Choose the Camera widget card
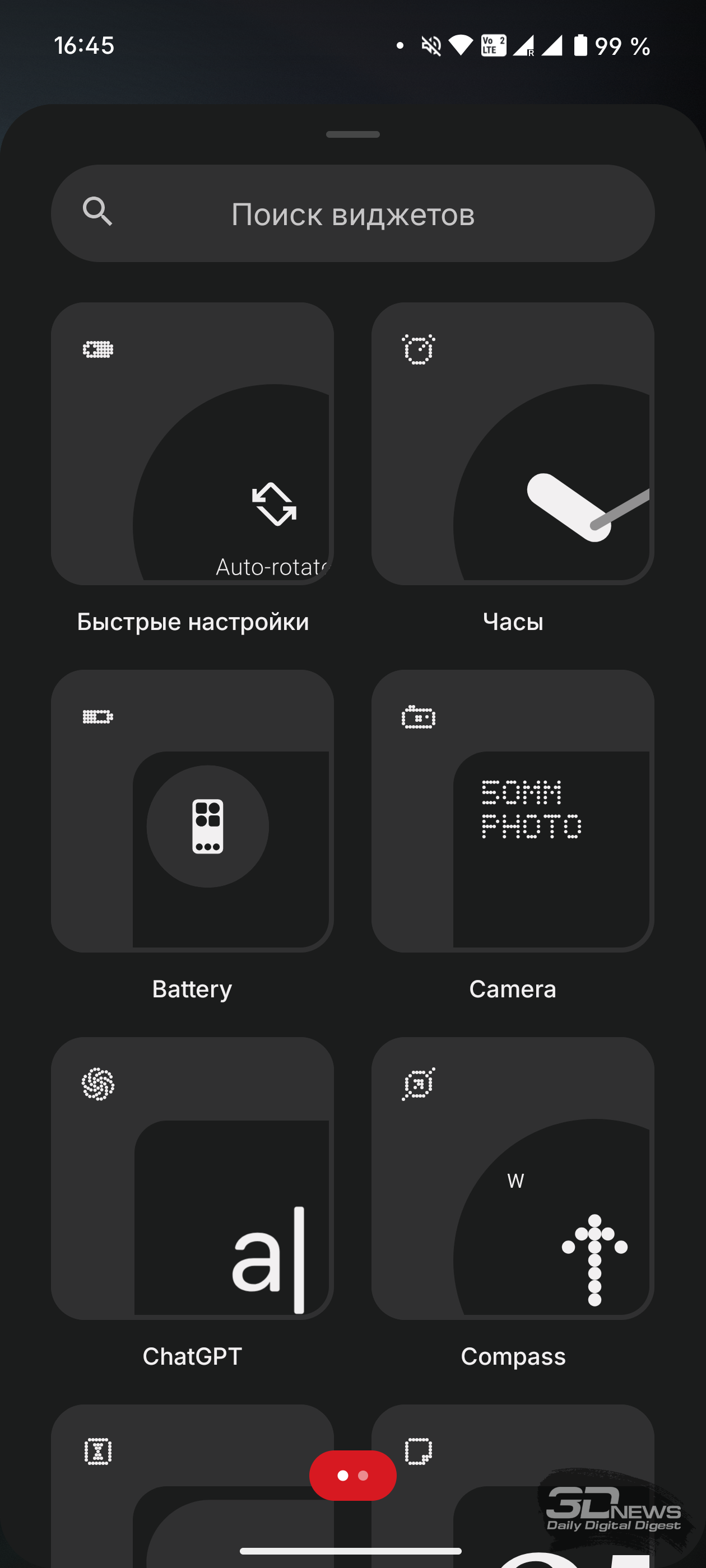The height and width of the screenshot is (1568, 706). pyautogui.click(x=513, y=811)
